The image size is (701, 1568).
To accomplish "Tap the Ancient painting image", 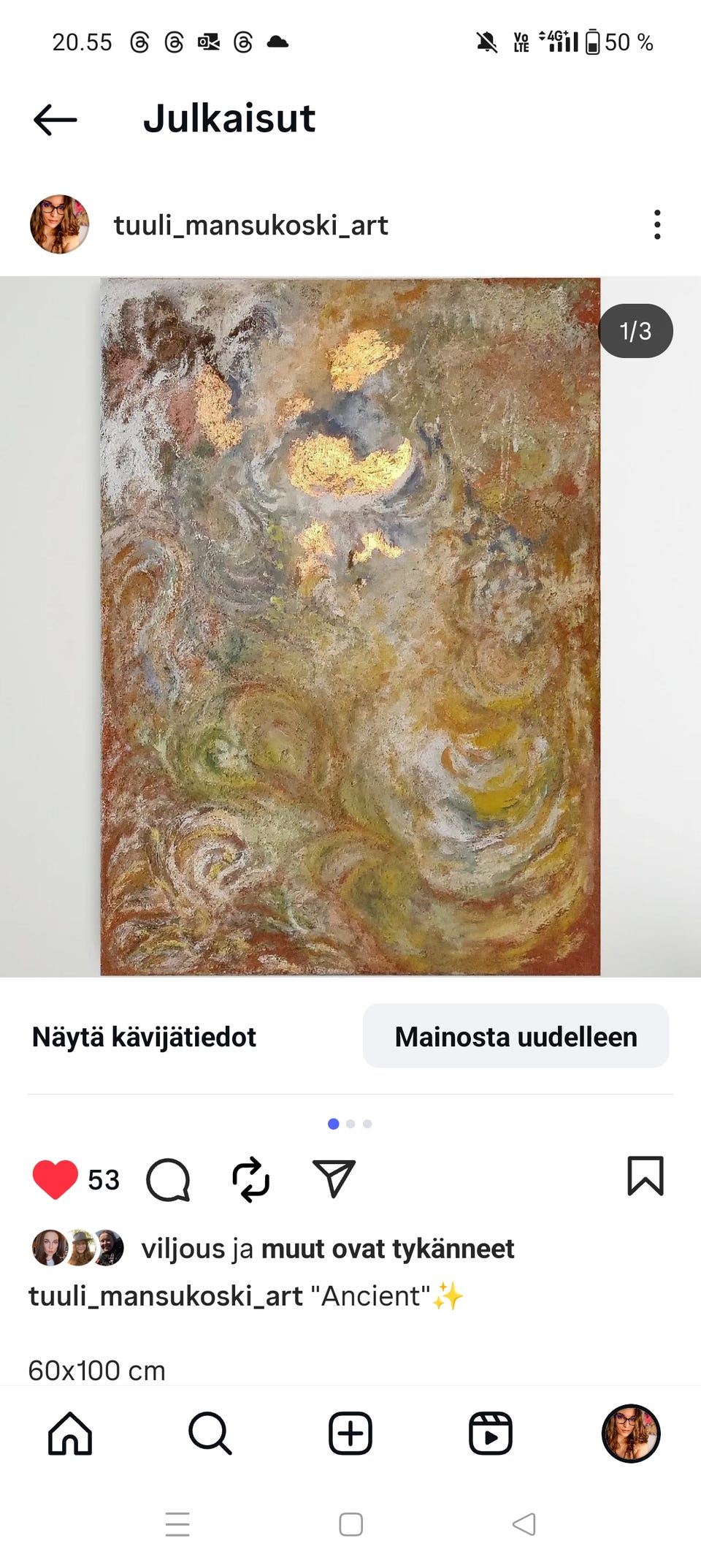I will [350, 625].
